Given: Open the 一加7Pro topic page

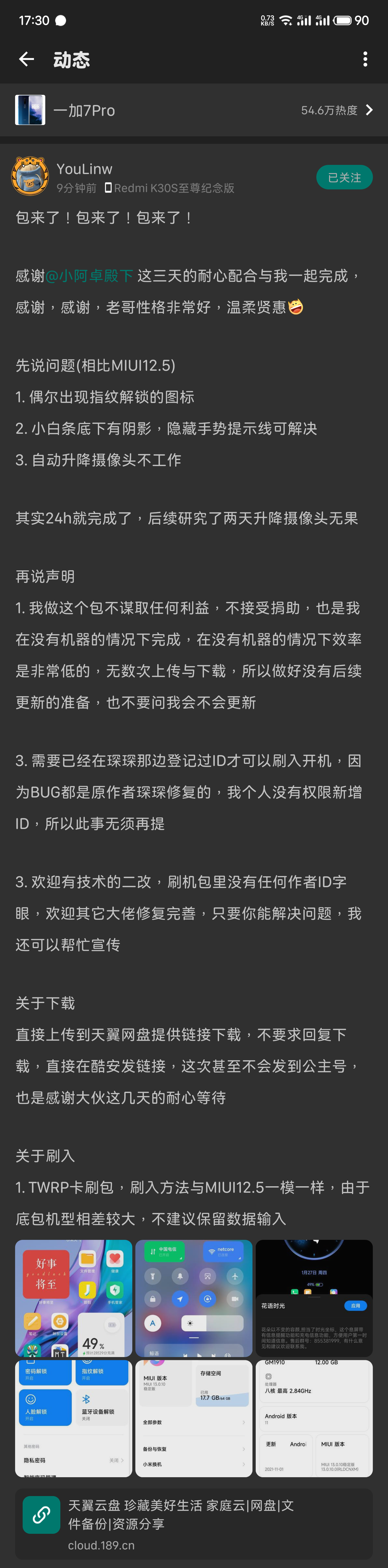Looking at the screenshot, I should pyautogui.click(x=194, y=110).
